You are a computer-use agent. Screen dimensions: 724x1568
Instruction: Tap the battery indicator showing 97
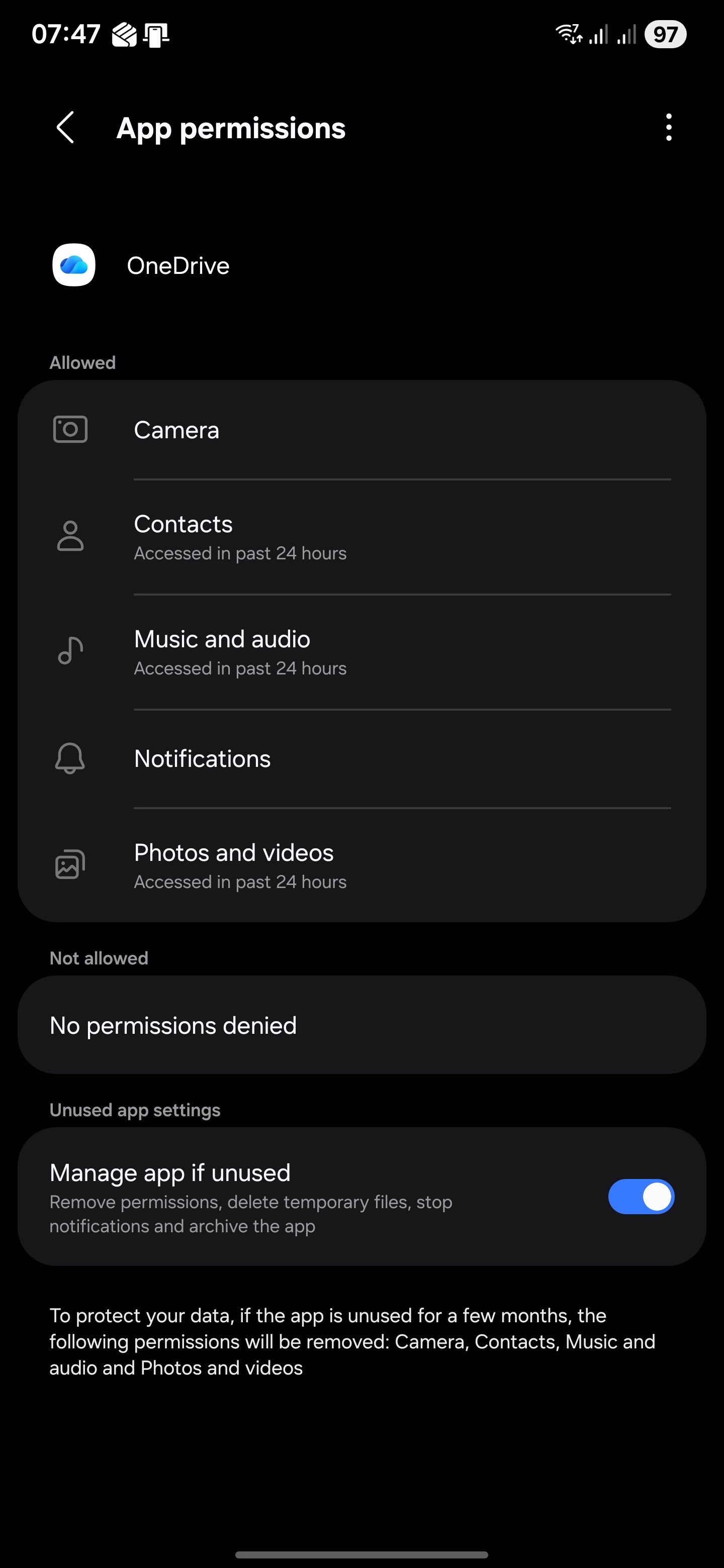[664, 34]
